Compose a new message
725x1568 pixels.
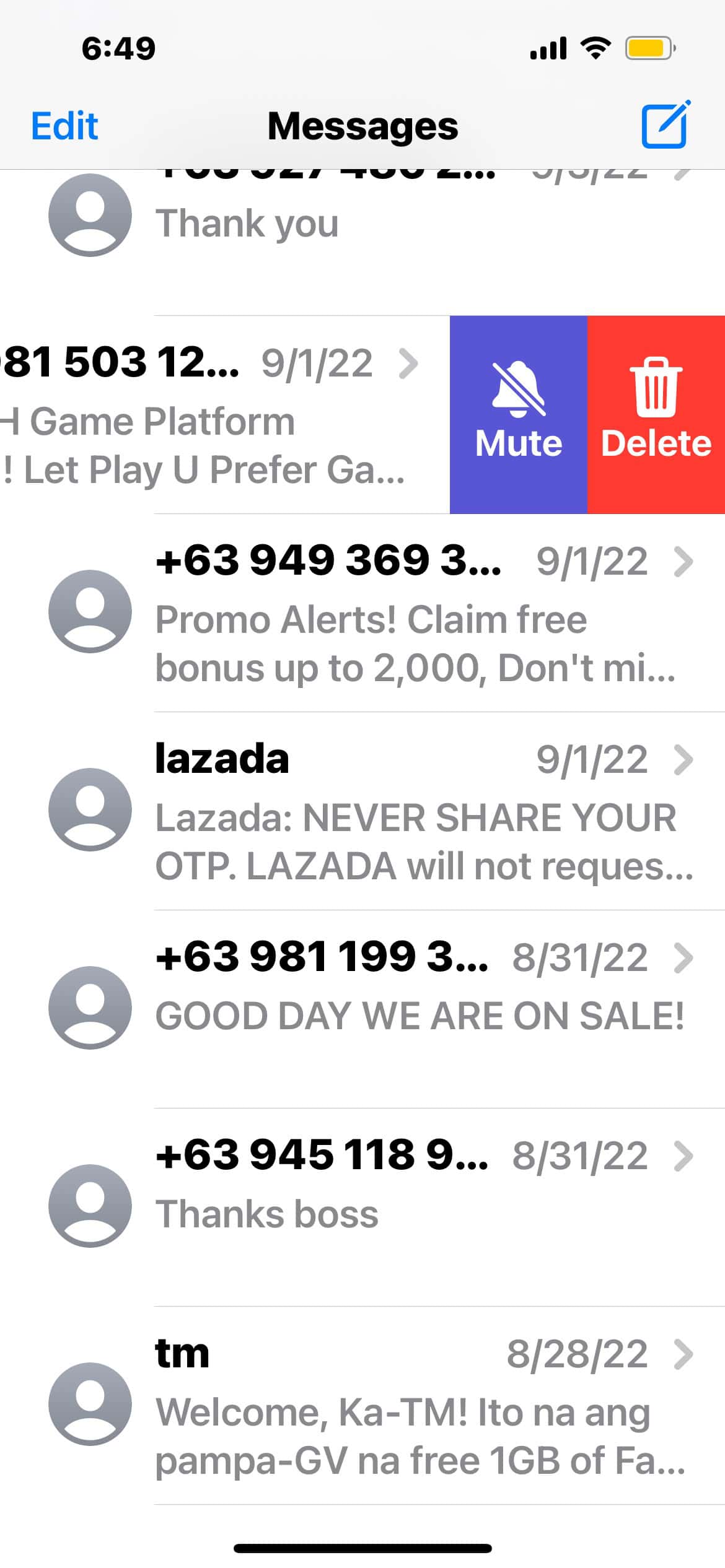[665, 125]
